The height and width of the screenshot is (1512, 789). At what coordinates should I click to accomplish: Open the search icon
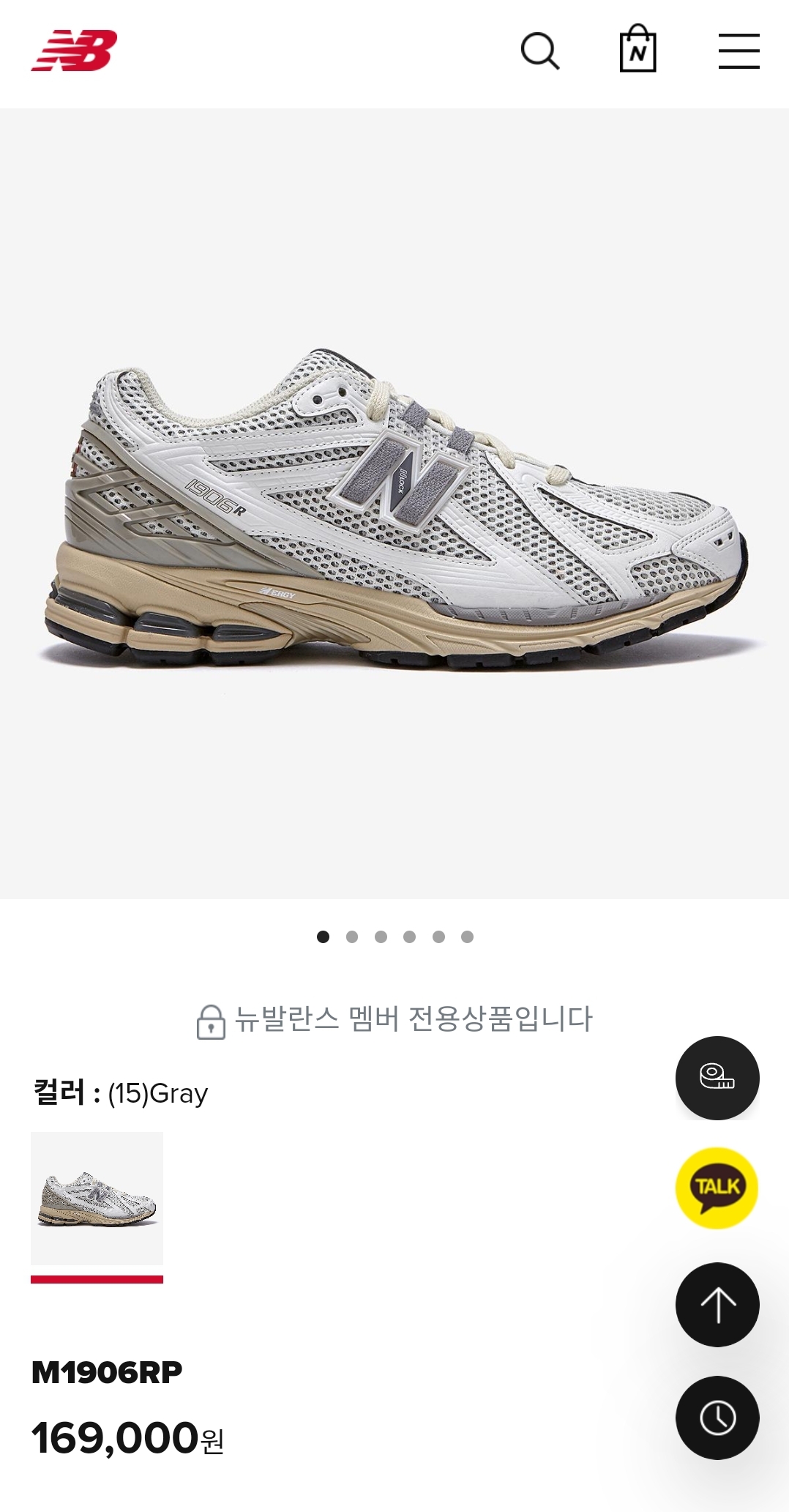pos(539,51)
